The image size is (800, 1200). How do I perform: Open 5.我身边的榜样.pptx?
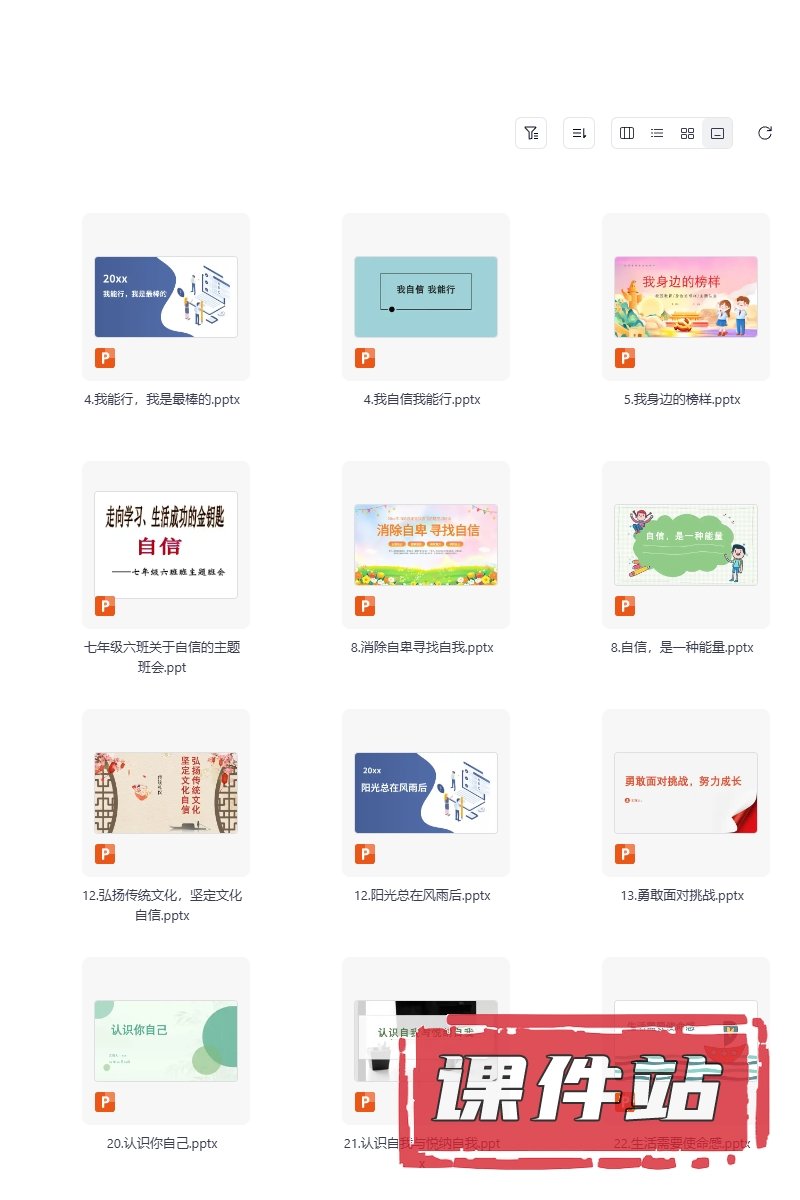686,297
